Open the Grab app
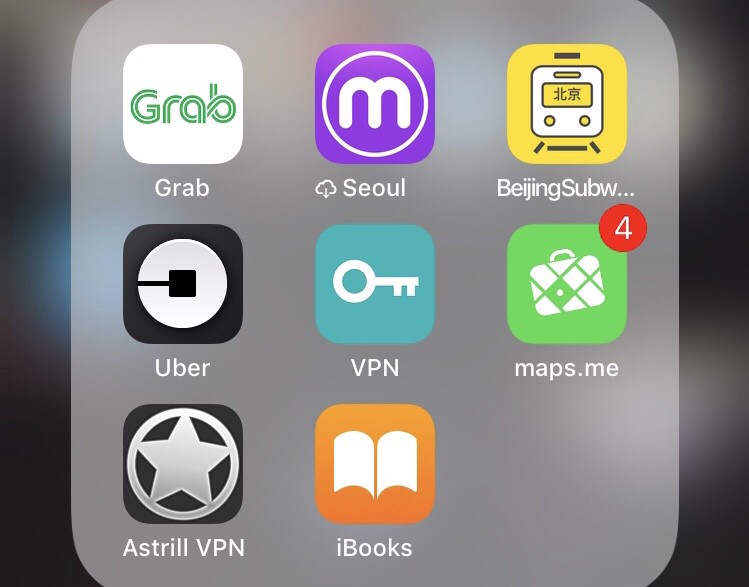 (183, 104)
